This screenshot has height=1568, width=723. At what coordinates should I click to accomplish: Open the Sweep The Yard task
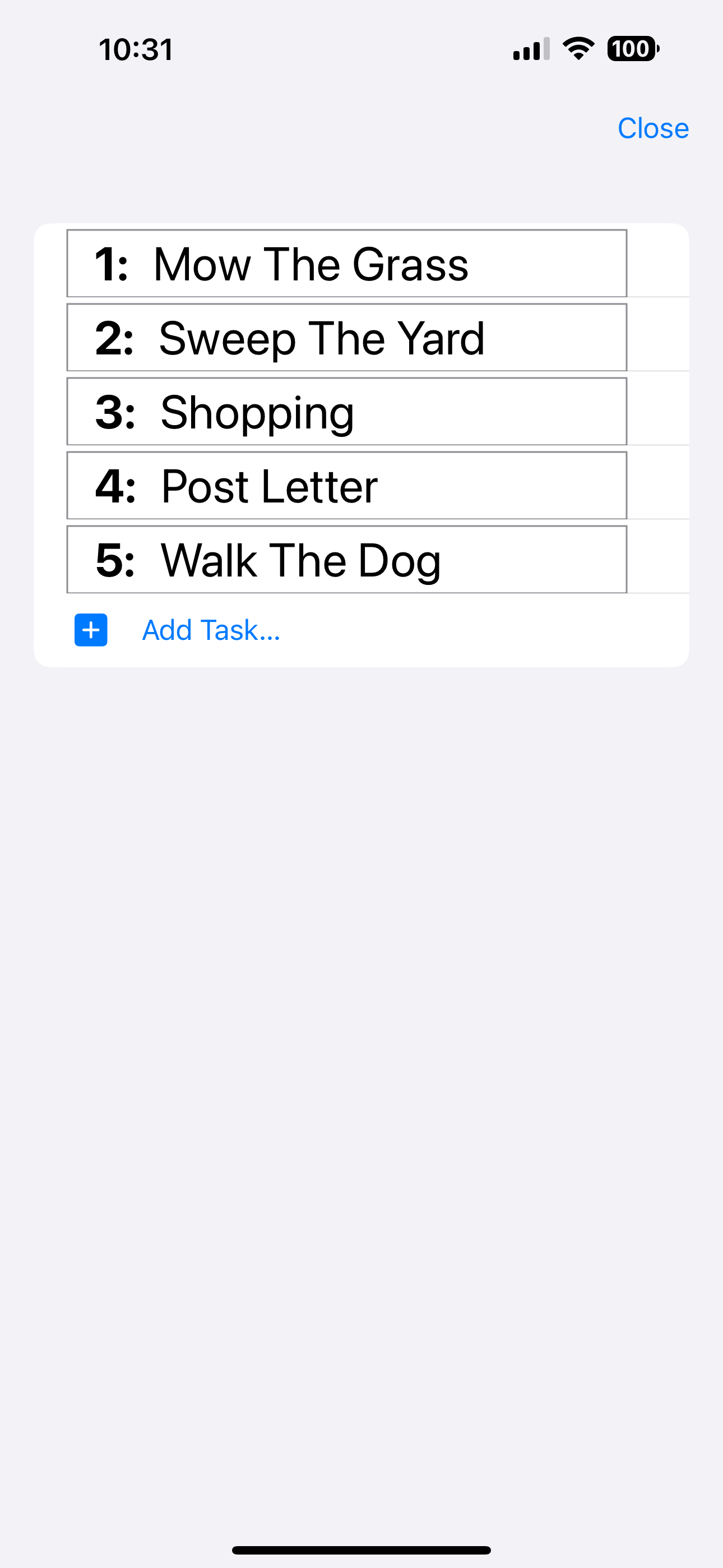pyautogui.click(x=346, y=338)
